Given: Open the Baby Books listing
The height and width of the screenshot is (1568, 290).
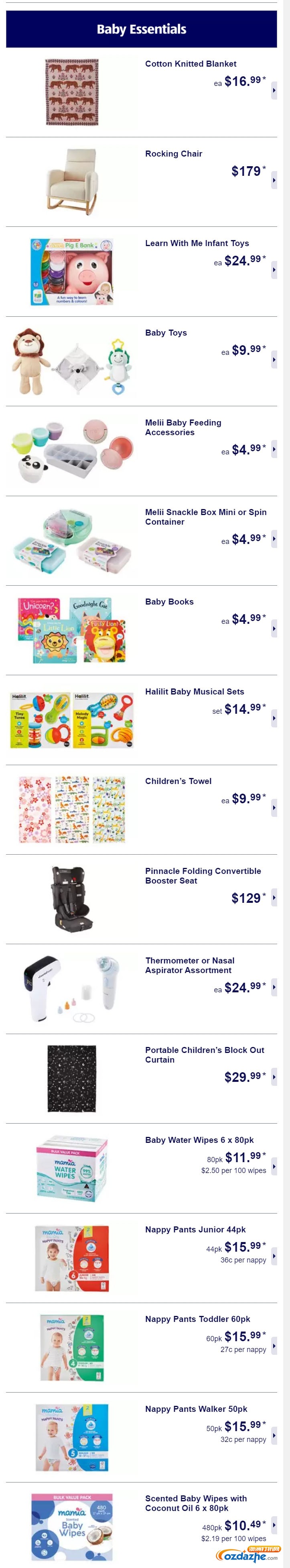Looking at the screenshot, I should click(x=169, y=602).
